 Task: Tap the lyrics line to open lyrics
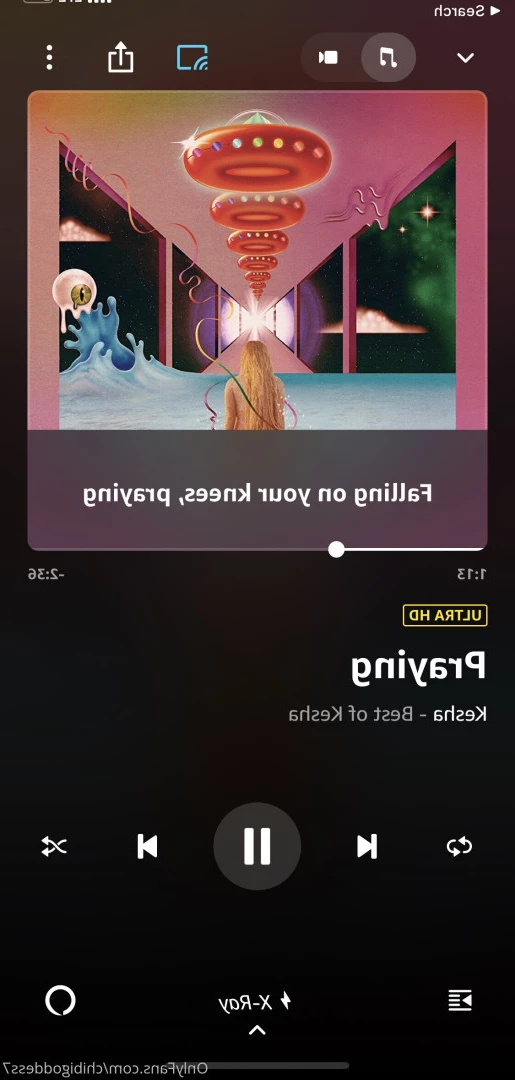click(258, 493)
